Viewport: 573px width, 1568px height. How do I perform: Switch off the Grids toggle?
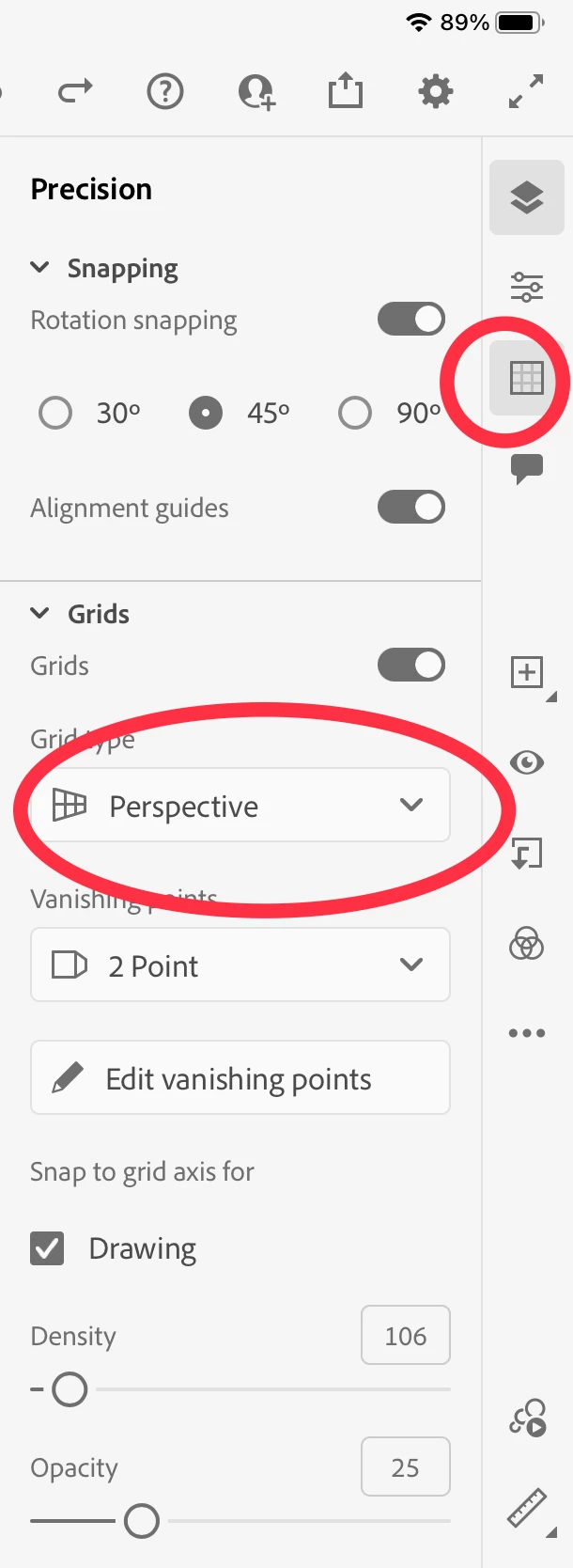point(411,666)
